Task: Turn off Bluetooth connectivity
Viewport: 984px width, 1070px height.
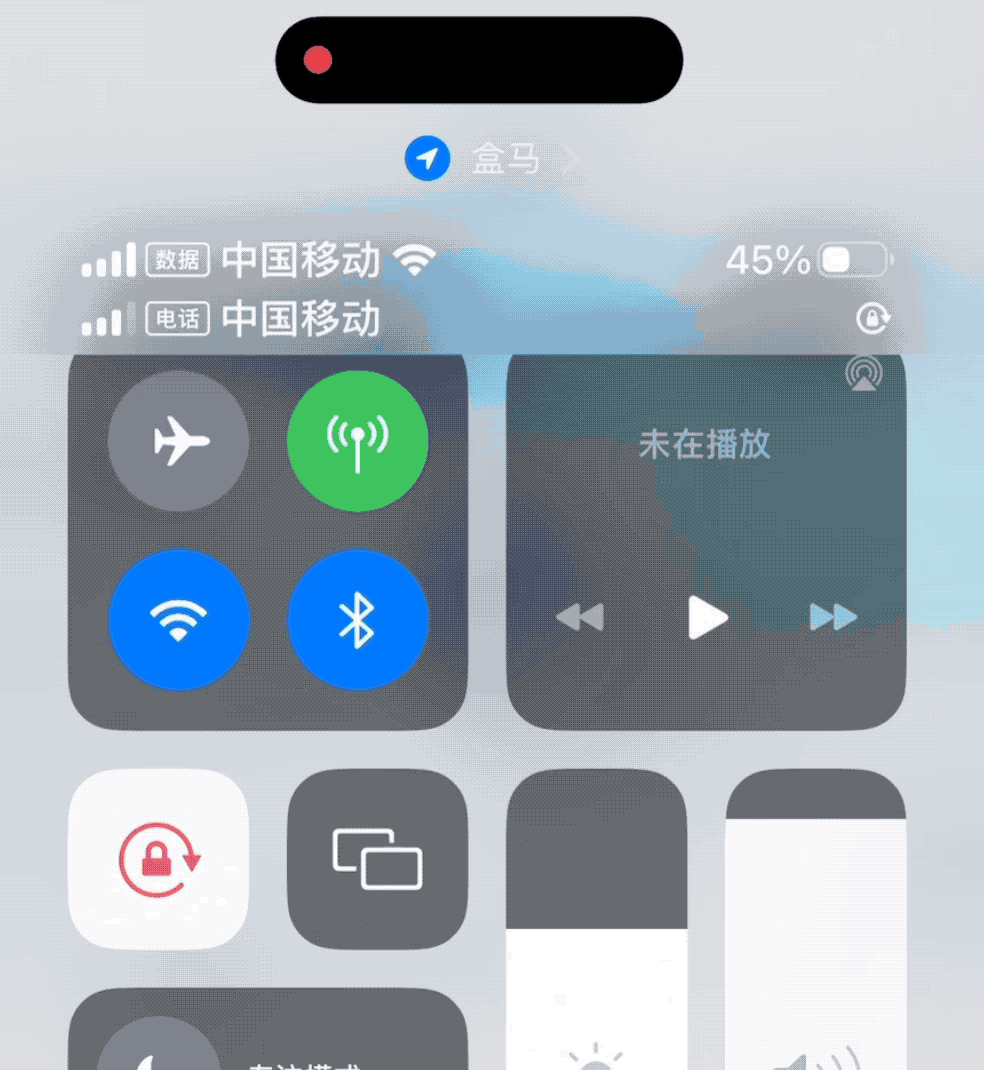Action: tap(358, 620)
